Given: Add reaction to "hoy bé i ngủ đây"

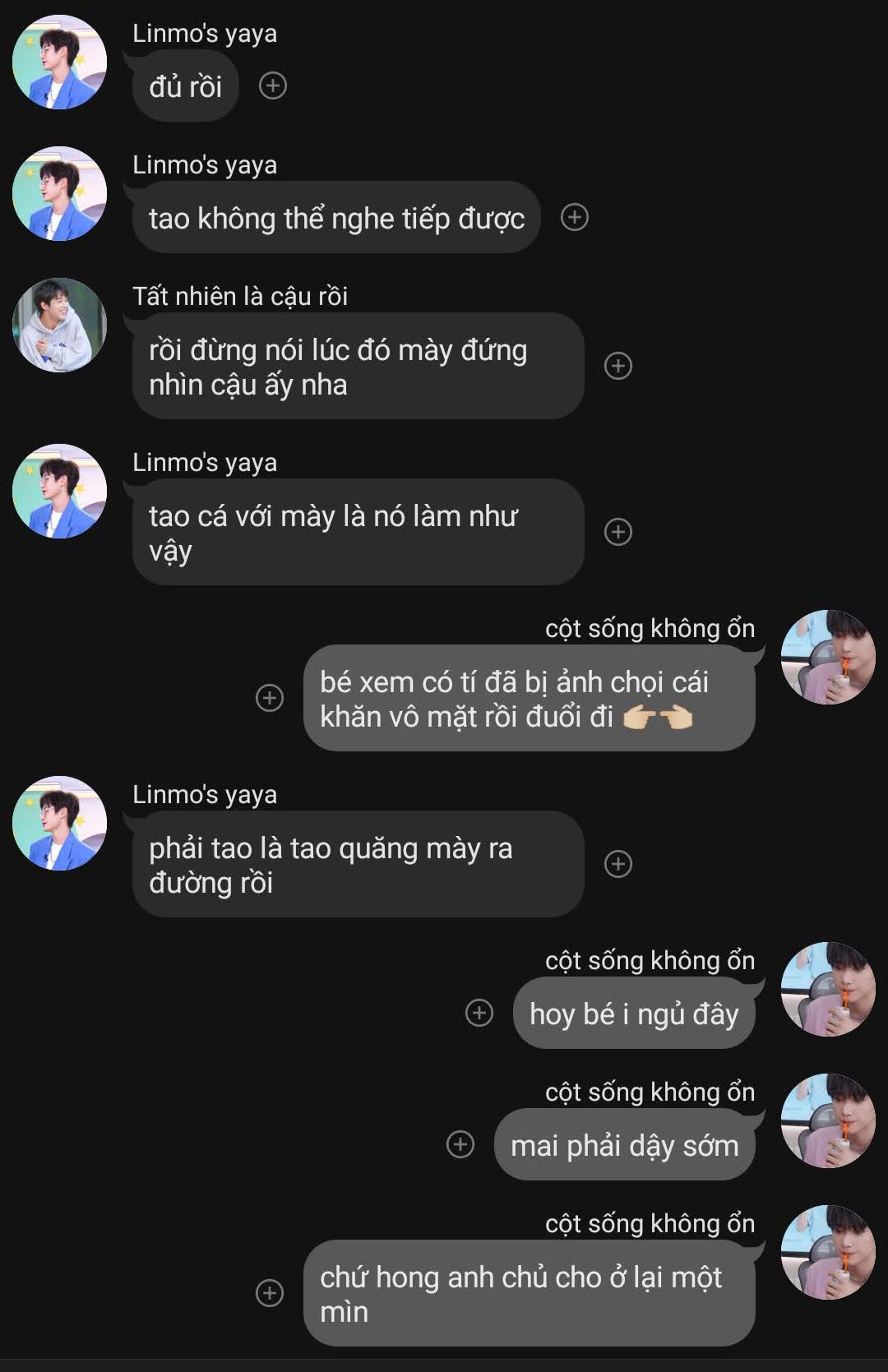Looking at the screenshot, I should point(479,1013).
